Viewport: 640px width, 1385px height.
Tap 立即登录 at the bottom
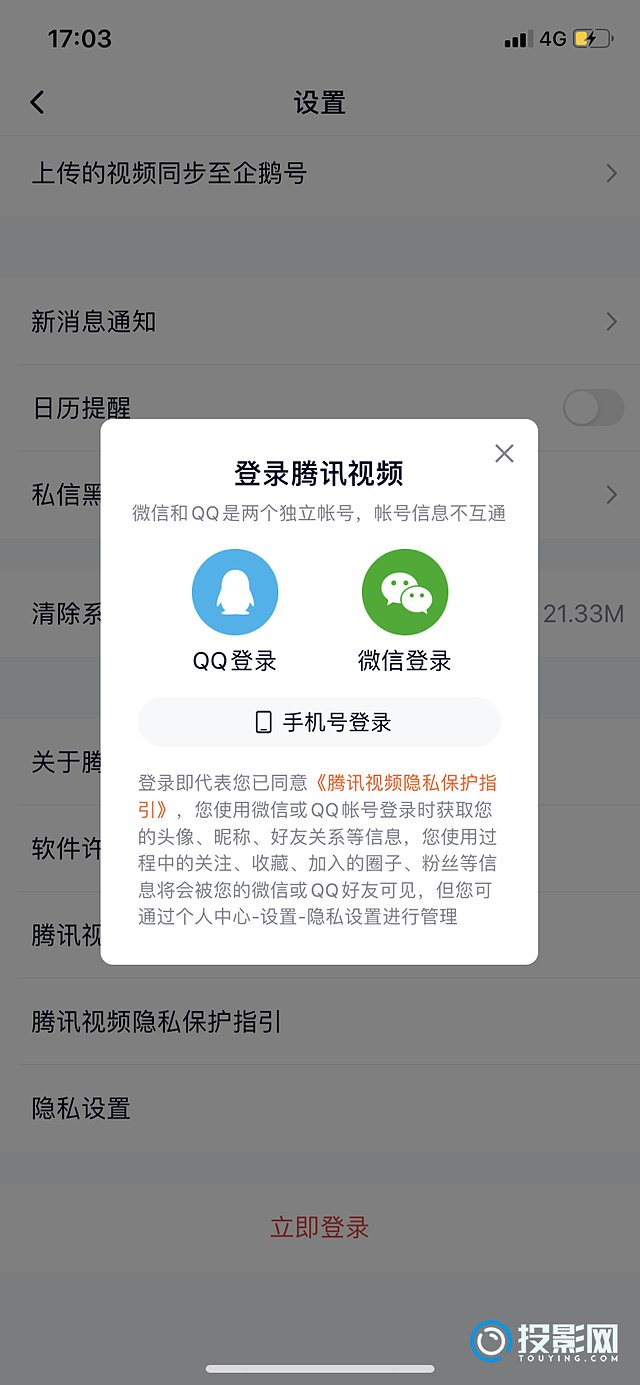coord(320,1228)
